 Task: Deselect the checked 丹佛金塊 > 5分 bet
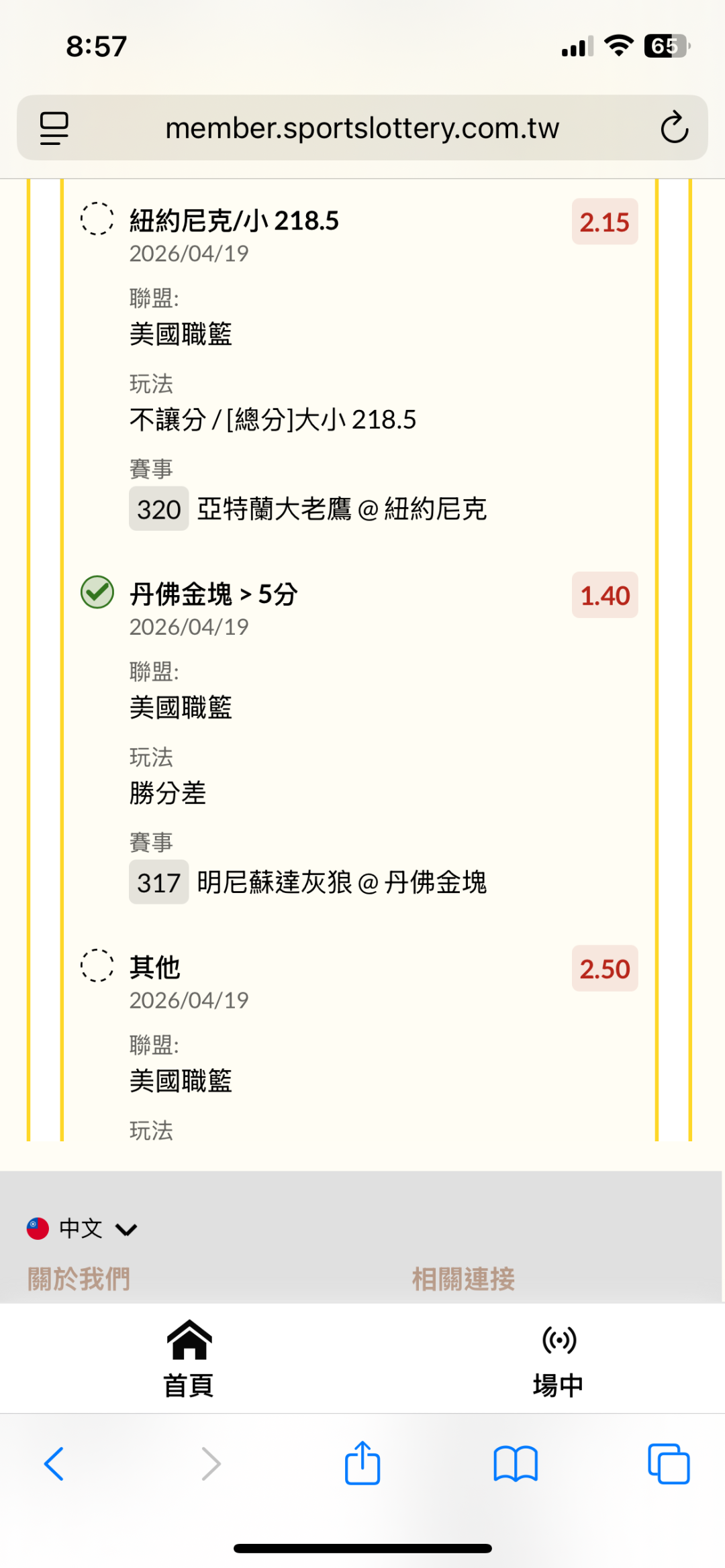pos(97,592)
